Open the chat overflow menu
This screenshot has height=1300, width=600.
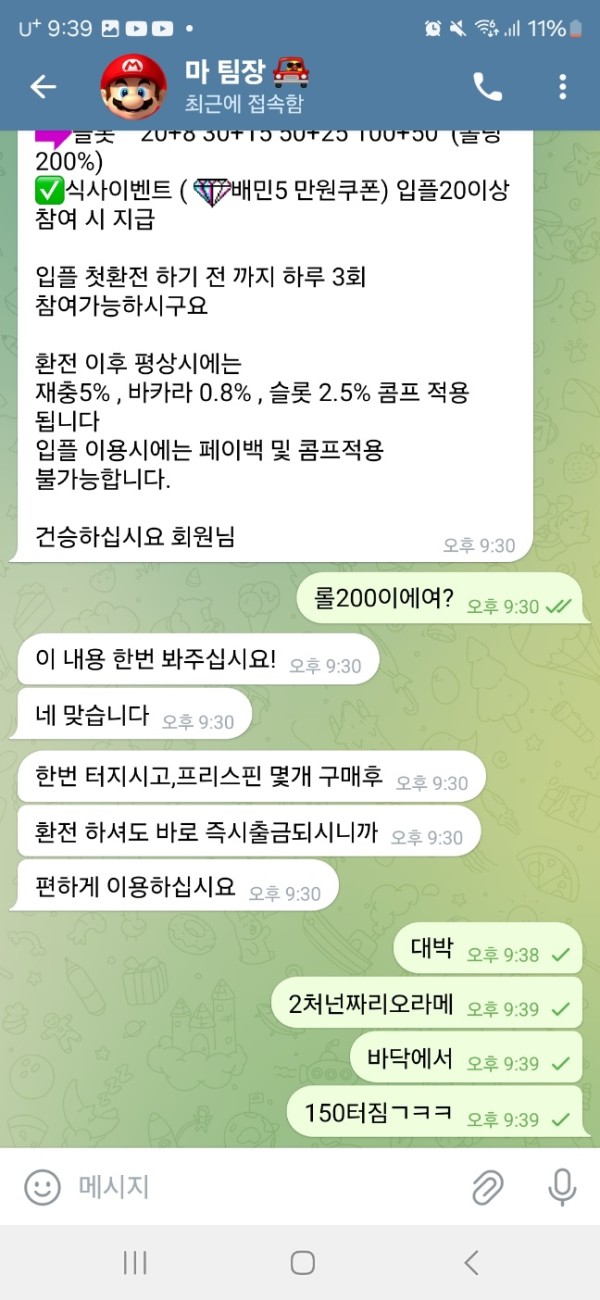pyautogui.click(x=562, y=87)
